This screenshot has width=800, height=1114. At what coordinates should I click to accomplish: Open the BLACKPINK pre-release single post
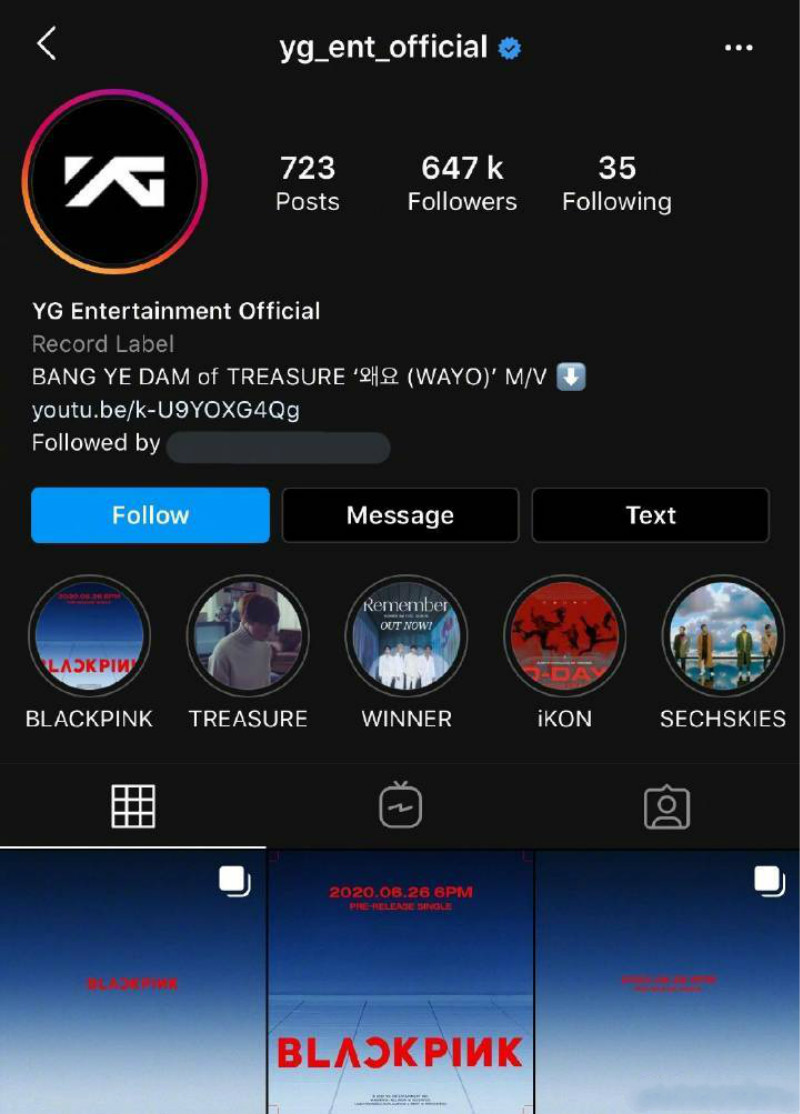coord(400,982)
